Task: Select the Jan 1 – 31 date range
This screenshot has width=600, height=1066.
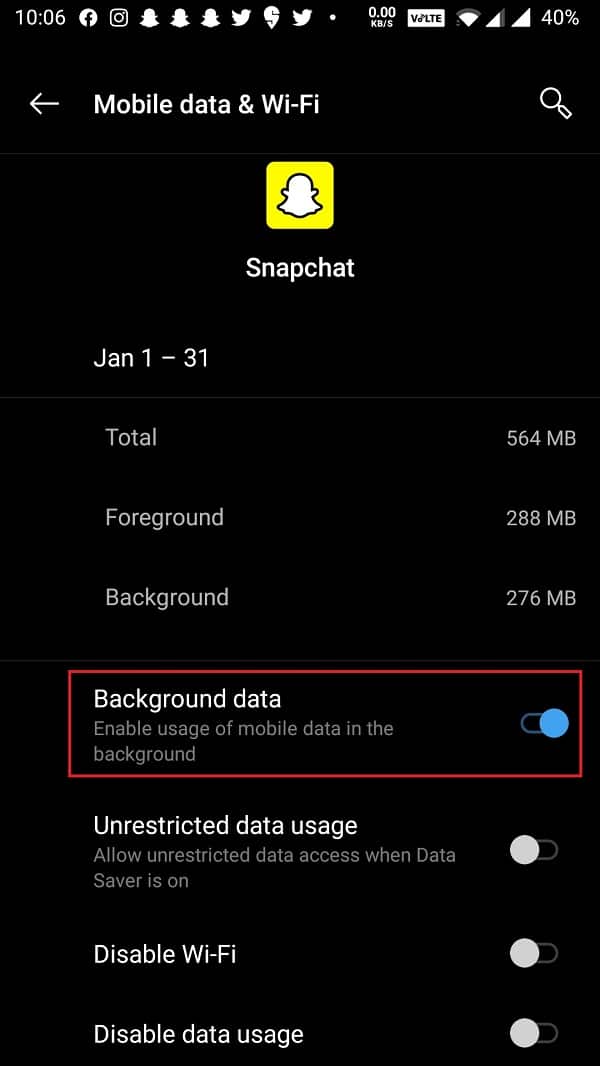Action: tap(151, 358)
